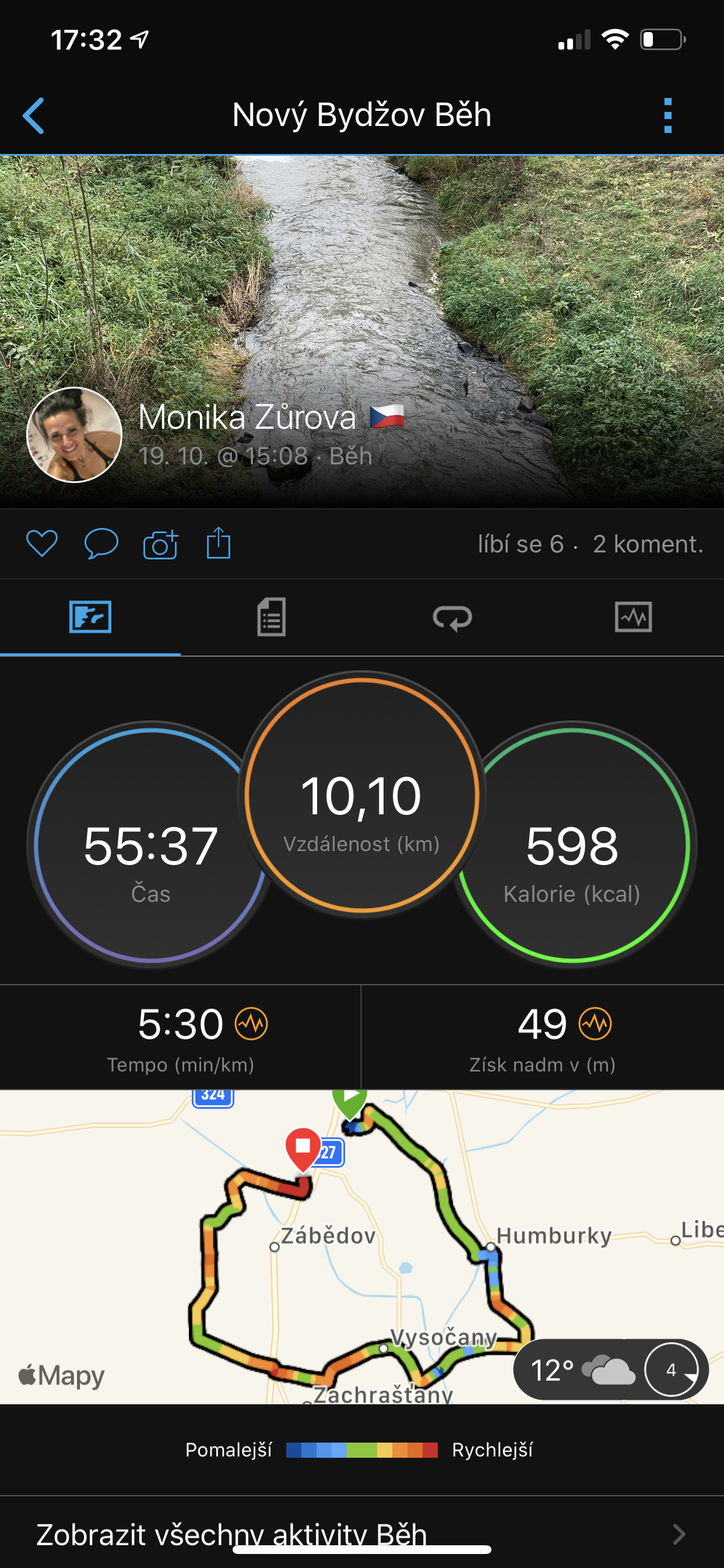The height and width of the screenshot is (1568, 724).
Task: Go back with the blue arrow
Action: tap(33, 116)
